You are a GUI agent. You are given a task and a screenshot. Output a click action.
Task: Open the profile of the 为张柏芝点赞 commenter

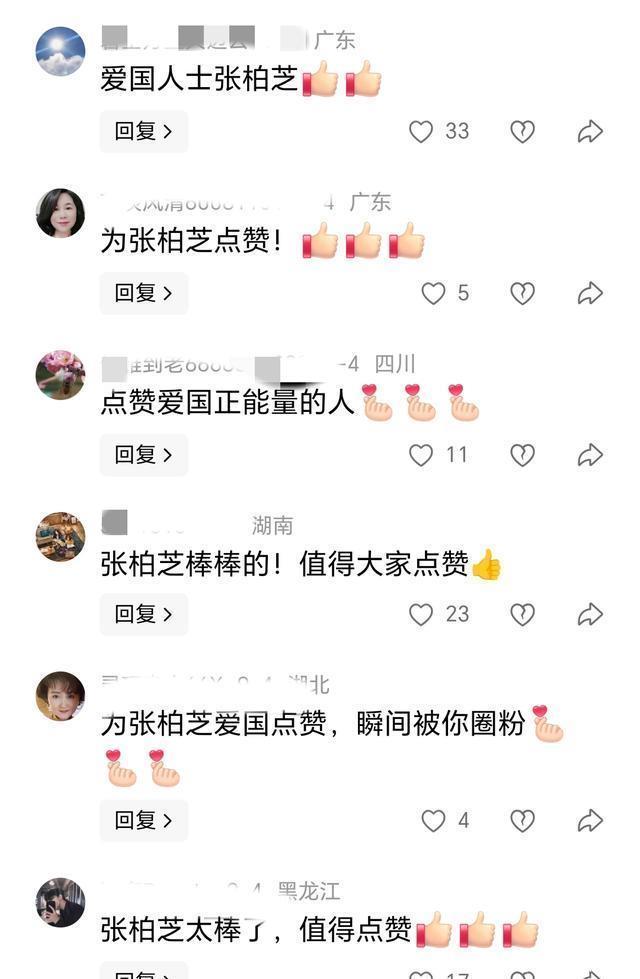click(x=60, y=213)
